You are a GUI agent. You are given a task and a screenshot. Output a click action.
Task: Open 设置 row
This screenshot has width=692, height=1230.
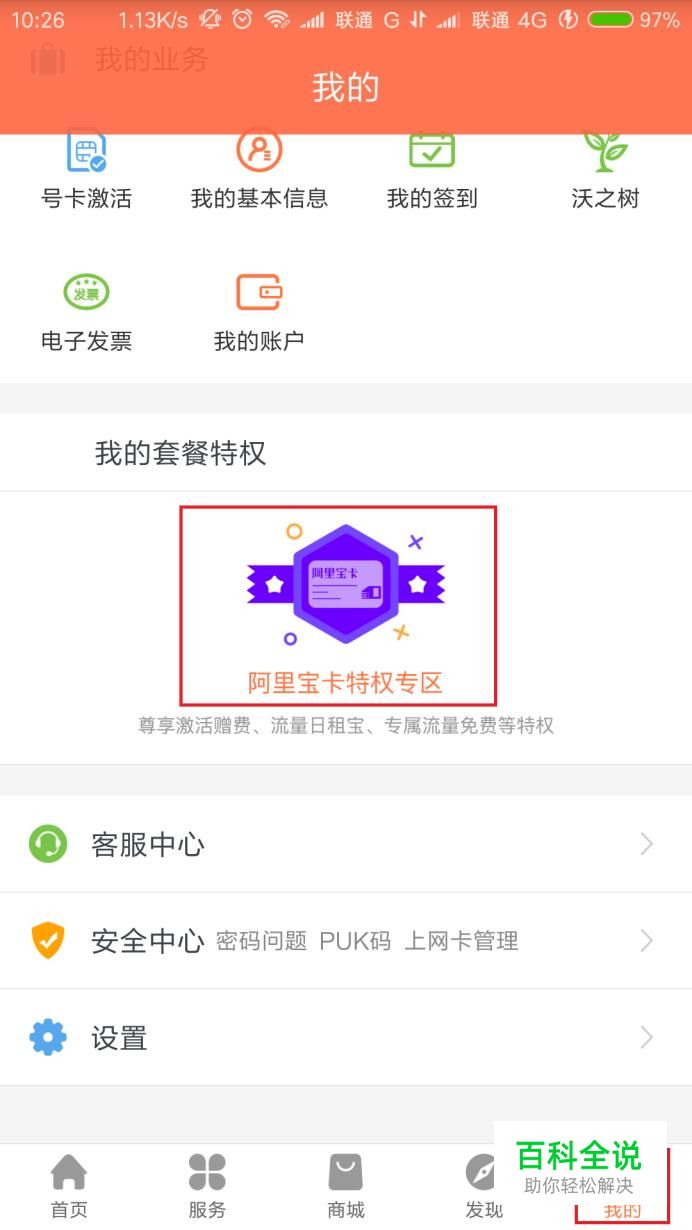point(346,1038)
